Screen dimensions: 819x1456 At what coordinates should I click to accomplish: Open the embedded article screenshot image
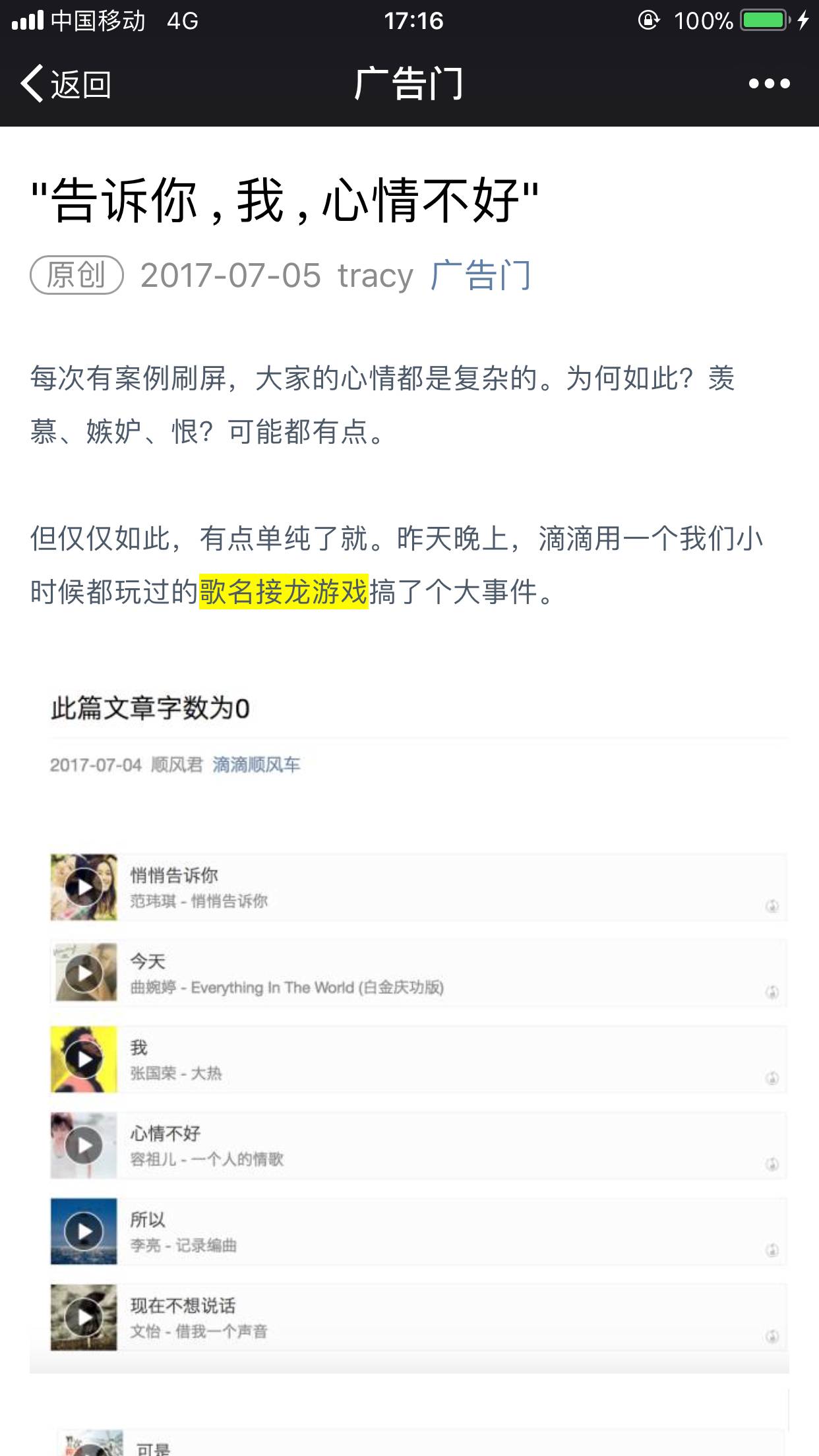point(409,1029)
